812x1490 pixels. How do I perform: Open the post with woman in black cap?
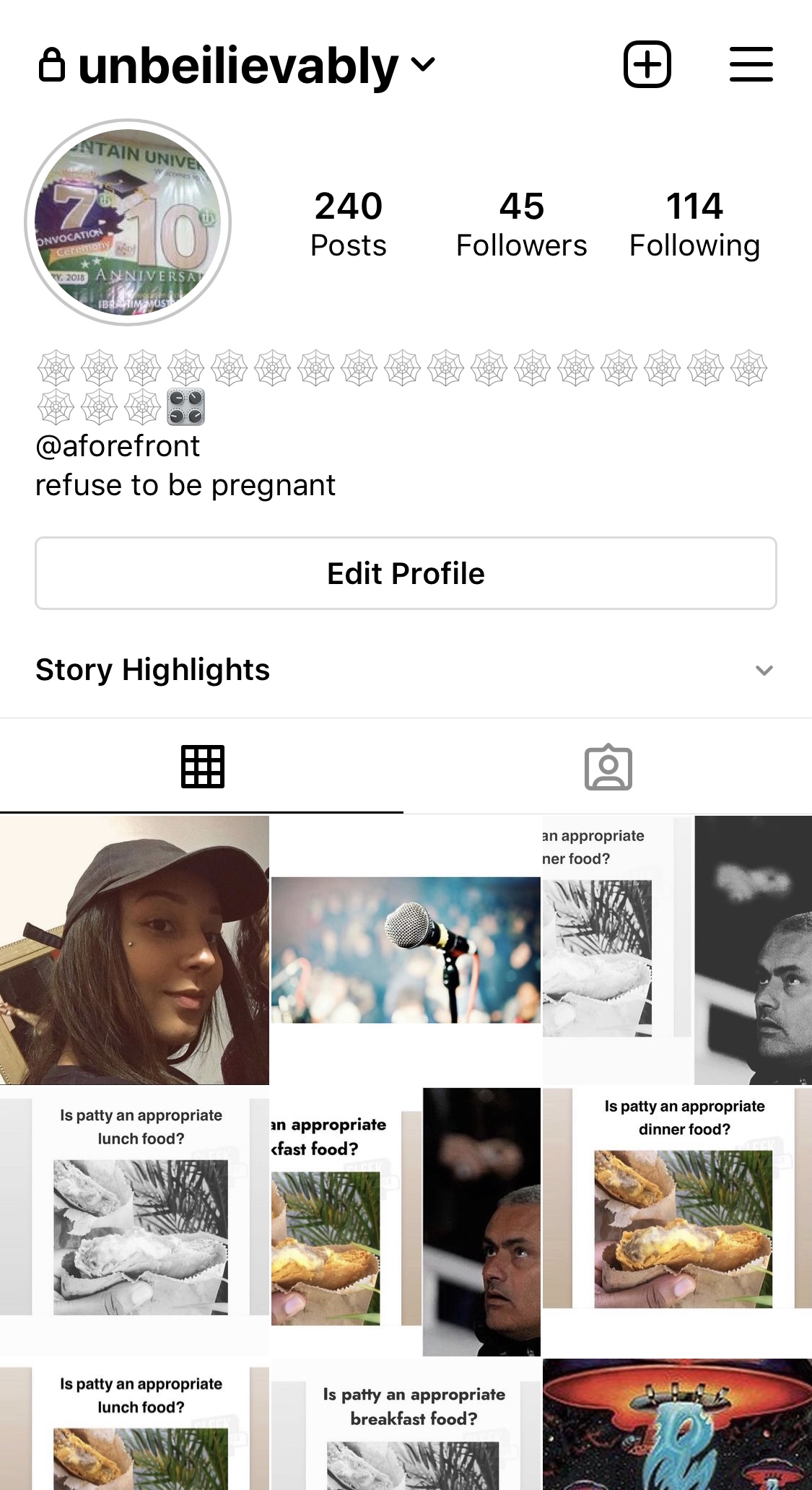[134, 950]
